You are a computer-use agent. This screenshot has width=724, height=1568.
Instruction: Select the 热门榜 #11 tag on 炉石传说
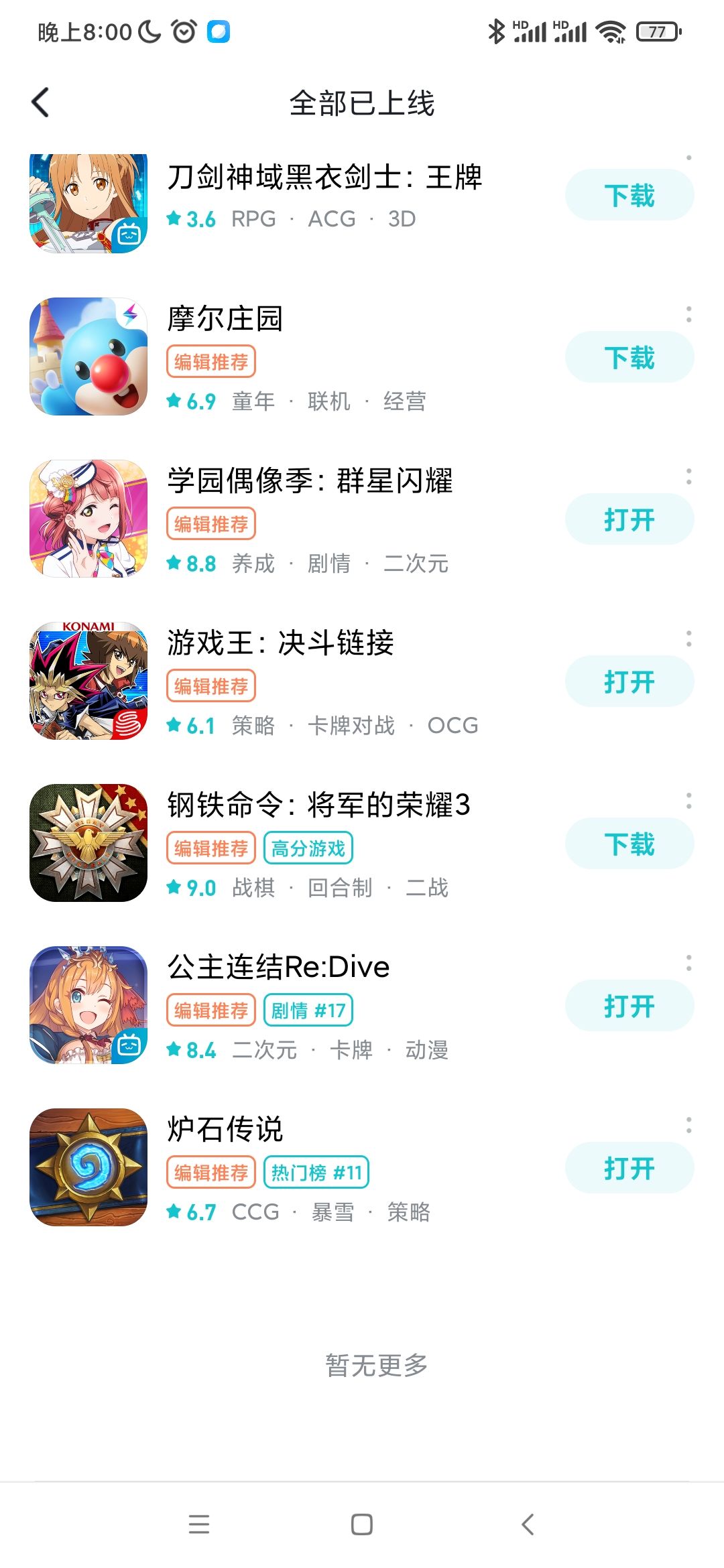(316, 1172)
